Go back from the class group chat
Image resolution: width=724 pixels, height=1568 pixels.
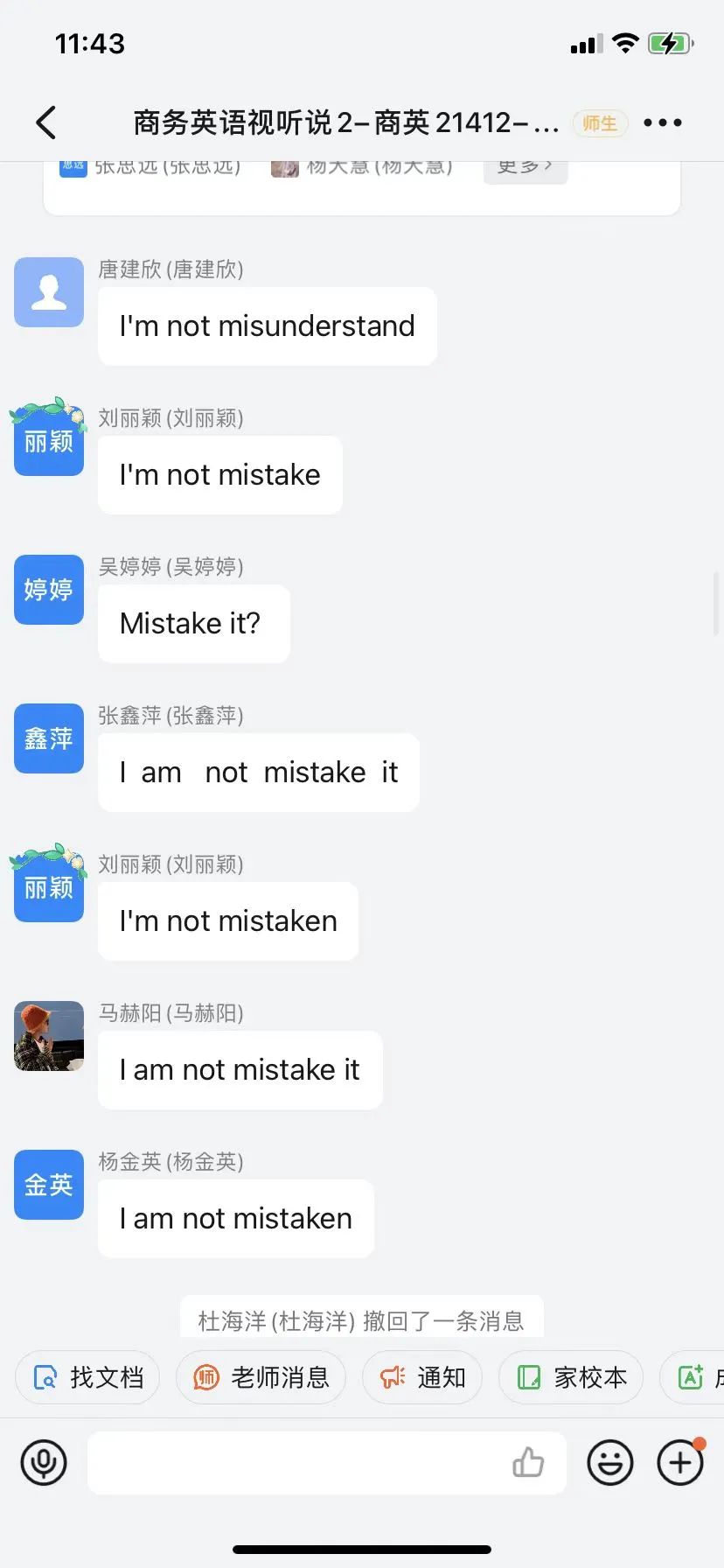tap(46, 122)
